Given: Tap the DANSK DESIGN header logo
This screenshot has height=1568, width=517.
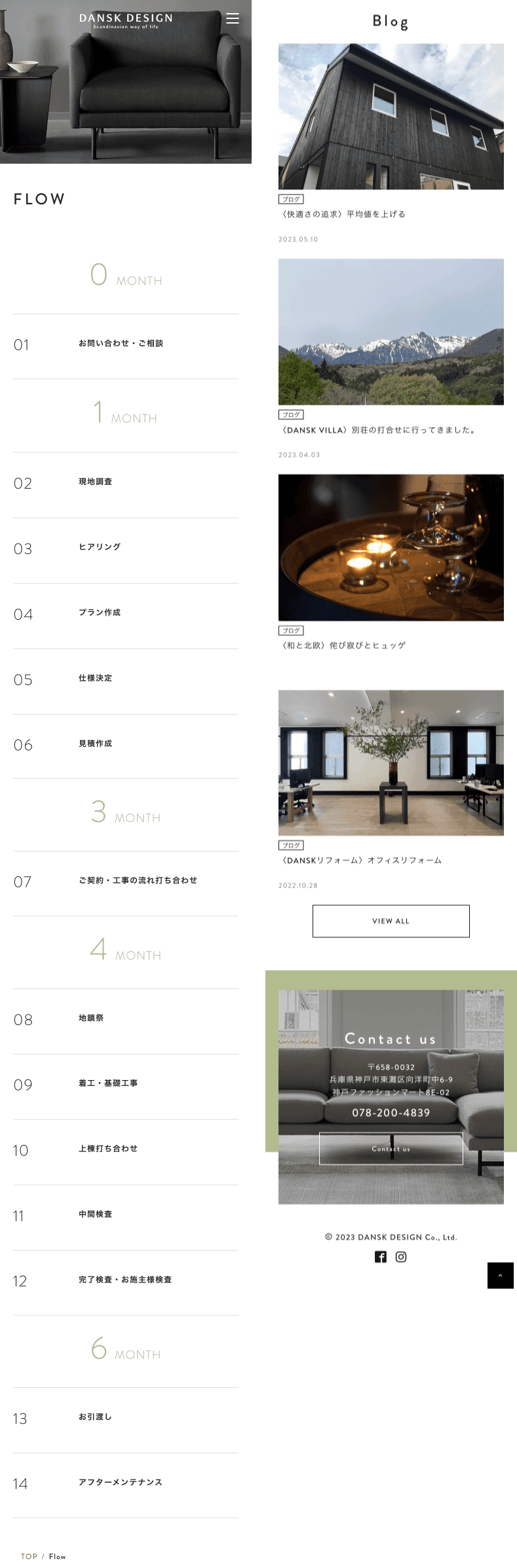Looking at the screenshot, I should point(126,20).
